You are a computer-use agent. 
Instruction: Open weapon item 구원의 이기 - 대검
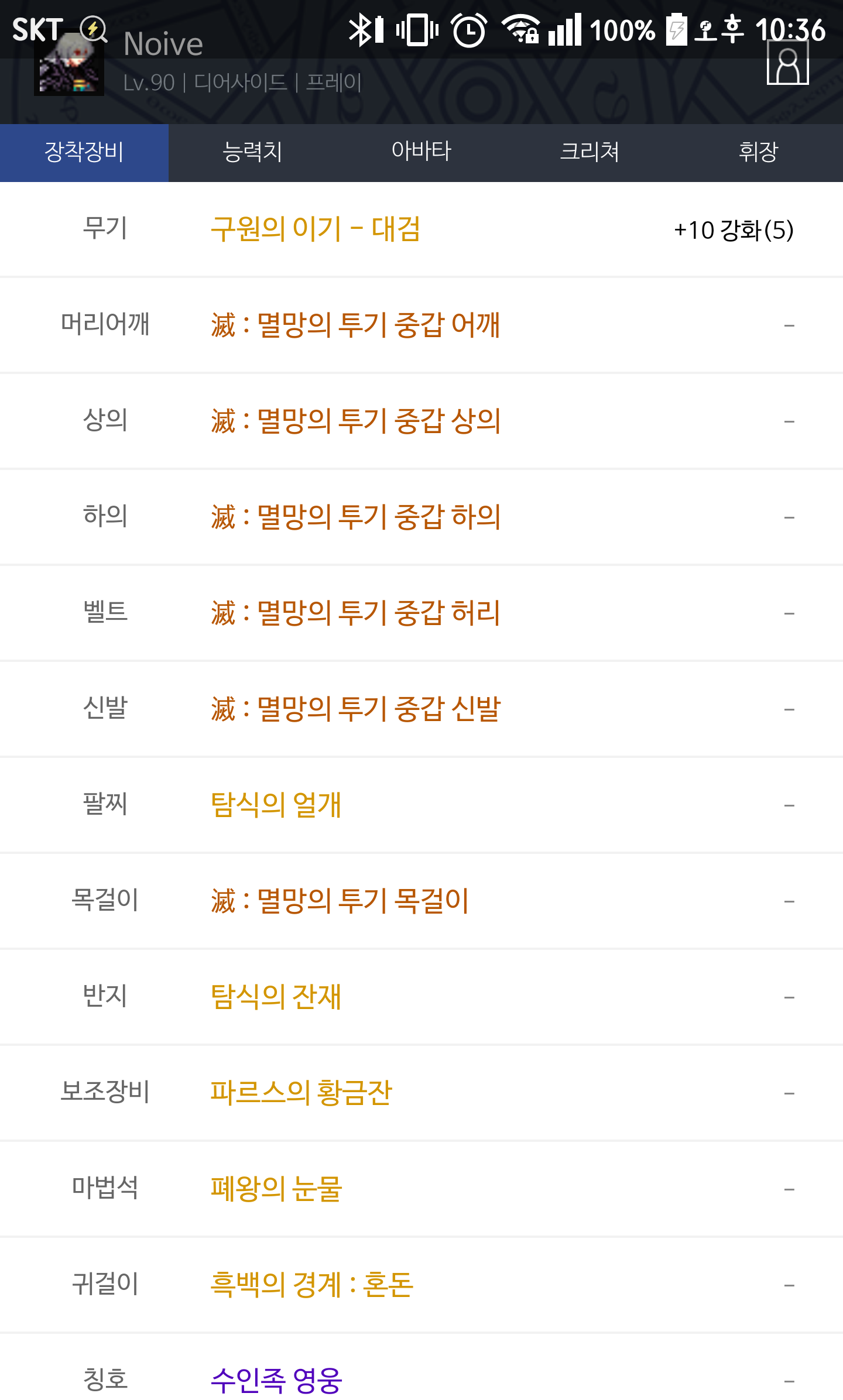pos(315,229)
